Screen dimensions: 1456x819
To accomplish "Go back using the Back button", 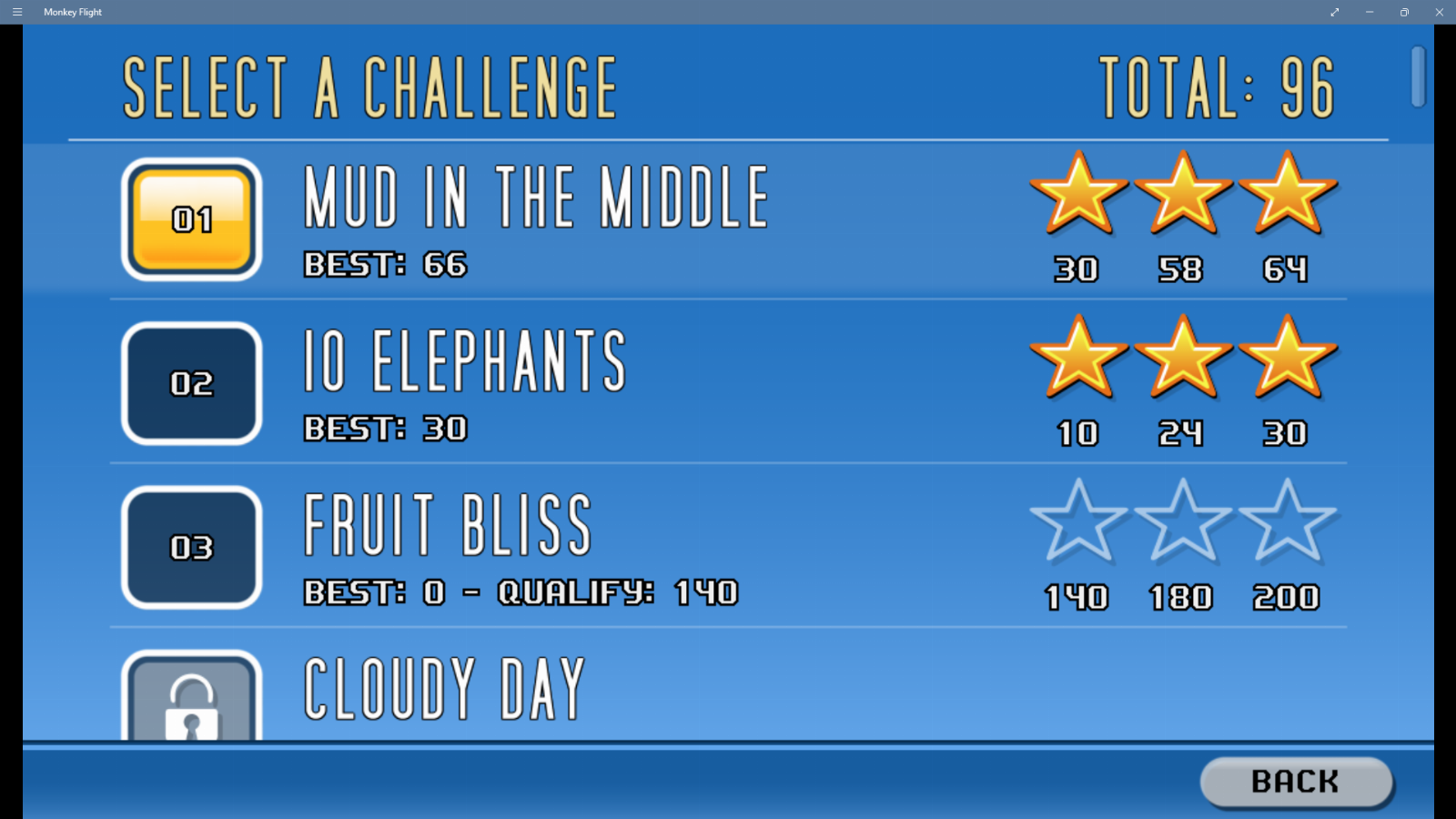I will (1296, 782).
